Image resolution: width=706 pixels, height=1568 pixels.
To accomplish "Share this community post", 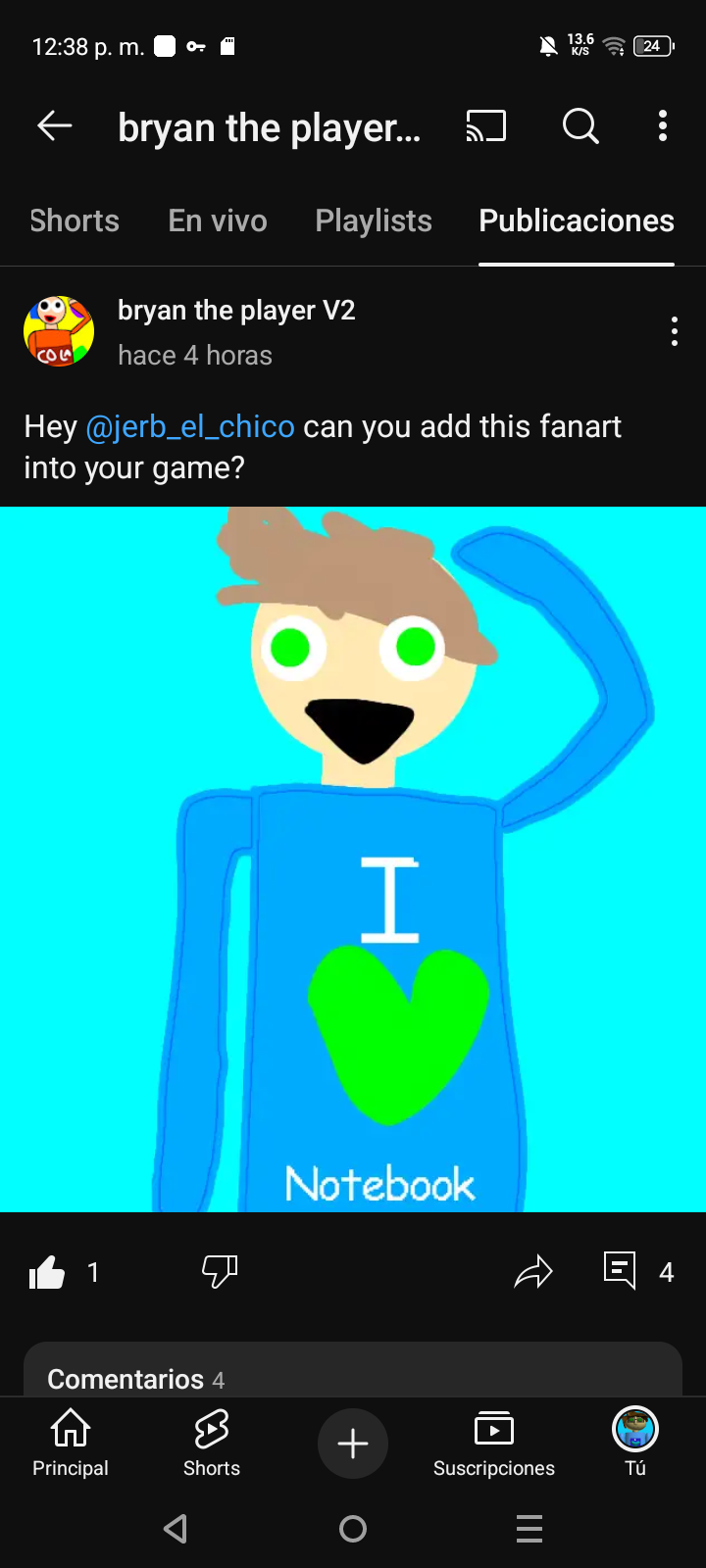I will 533,1272.
